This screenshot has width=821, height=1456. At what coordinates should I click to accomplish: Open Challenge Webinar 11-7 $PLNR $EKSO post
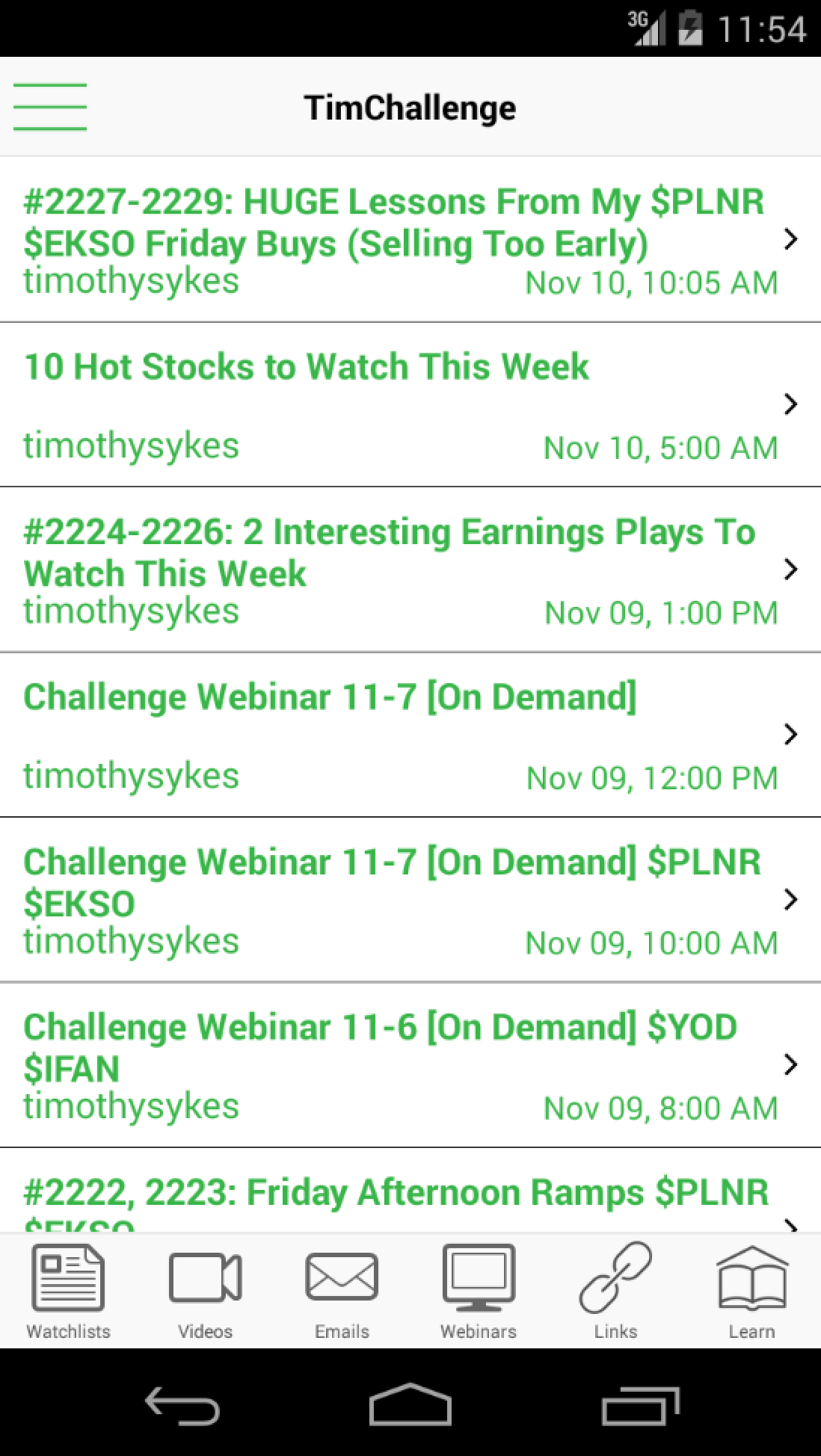[410, 900]
